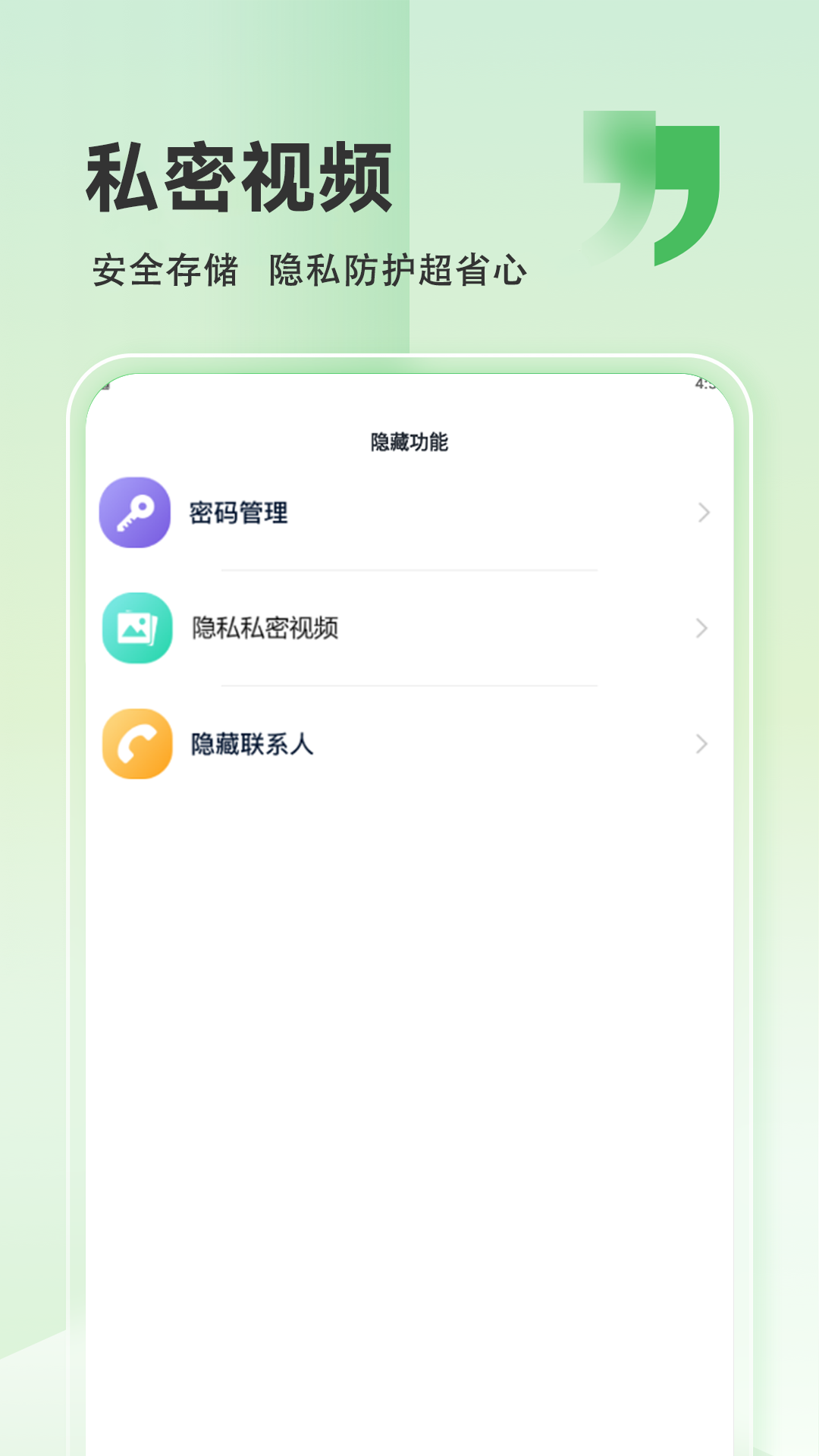The width and height of the screenshot is (819, 1456).
Task: Open the 隐私私密视频 chevron arrow
Action: click(x=701, y=628)
